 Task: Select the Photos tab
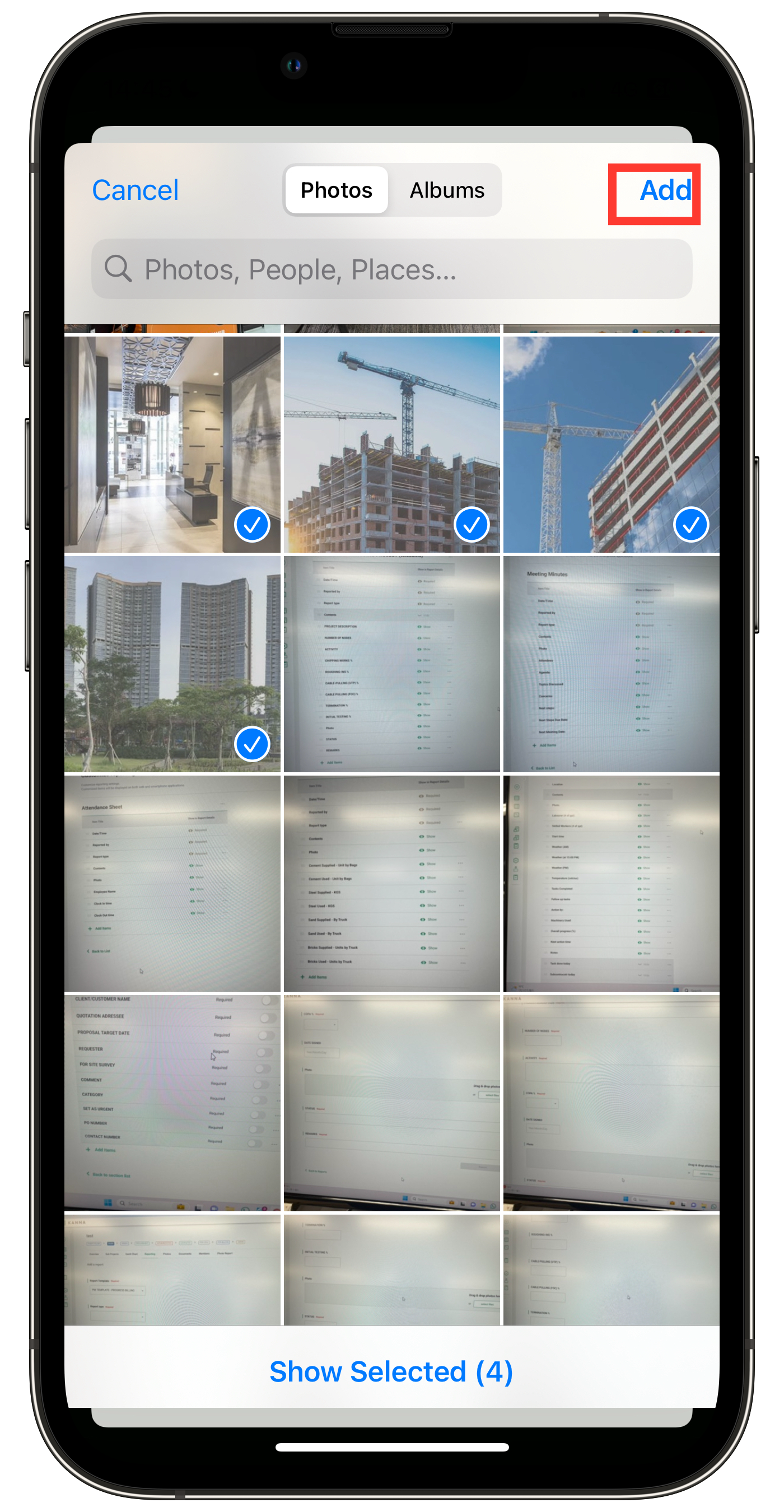click(336, 190)
